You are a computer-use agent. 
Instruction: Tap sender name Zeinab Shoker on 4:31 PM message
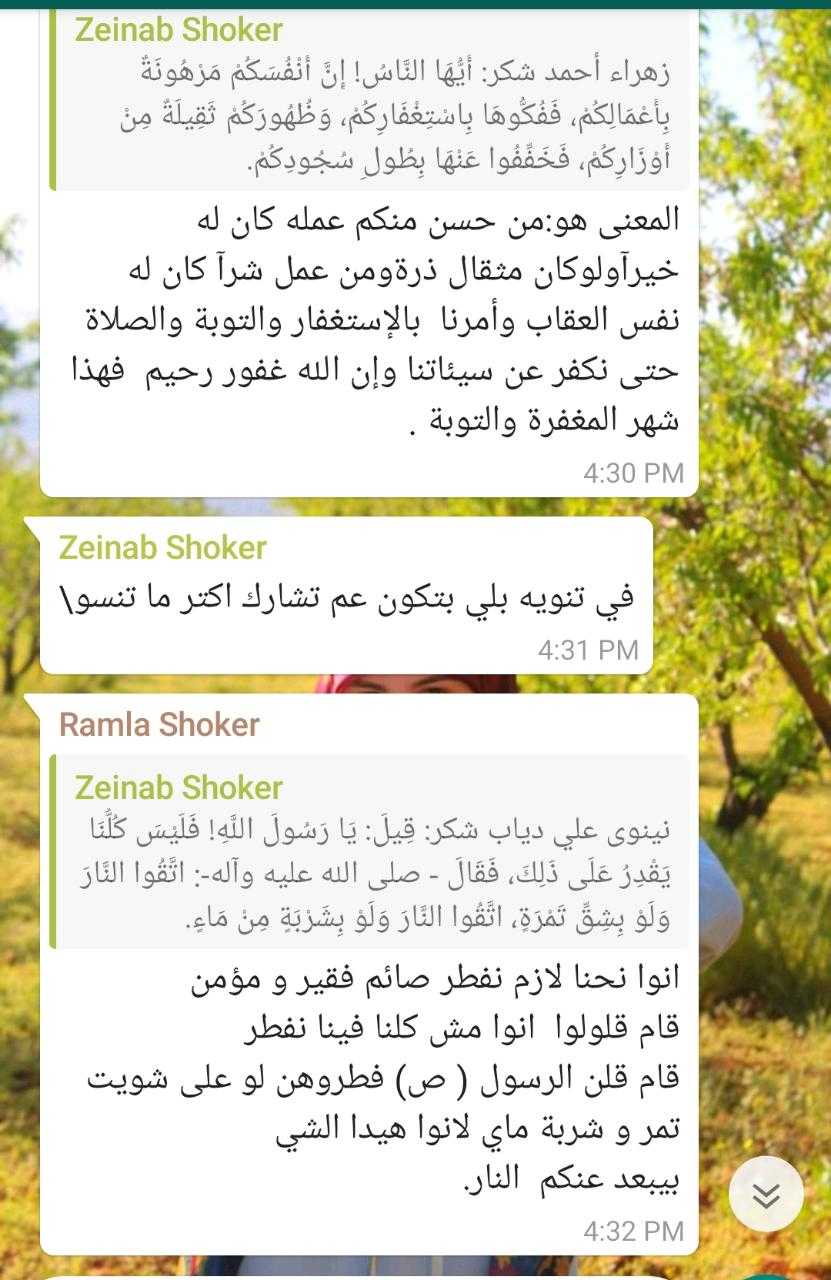coord(163,548)
